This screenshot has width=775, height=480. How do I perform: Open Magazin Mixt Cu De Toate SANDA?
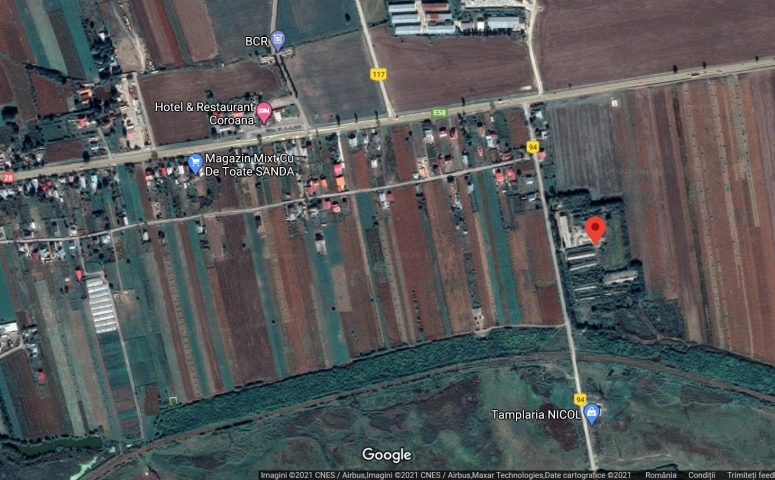[x=195, y=163]
